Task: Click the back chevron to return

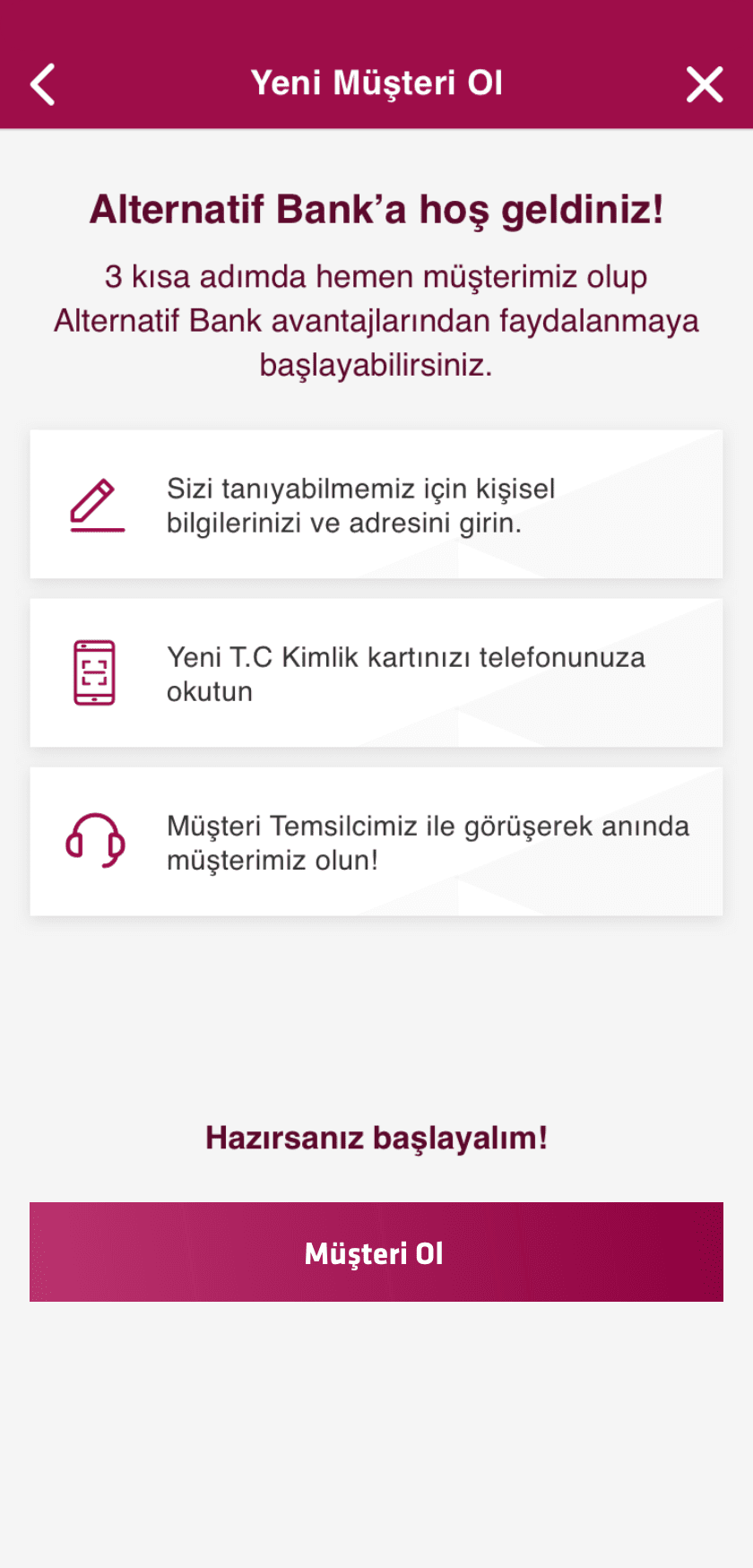Action: [x=42, y=82]
